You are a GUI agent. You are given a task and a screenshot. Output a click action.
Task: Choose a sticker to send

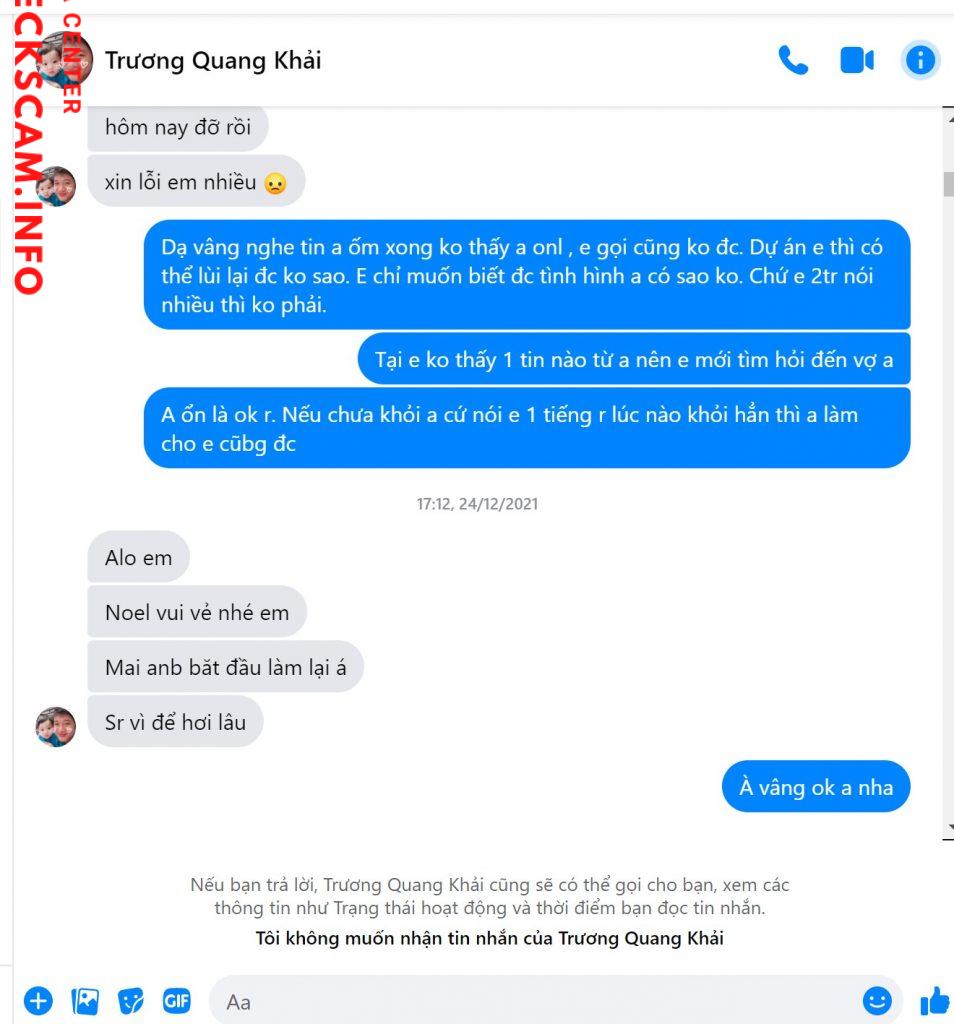tap(131, 1000)
